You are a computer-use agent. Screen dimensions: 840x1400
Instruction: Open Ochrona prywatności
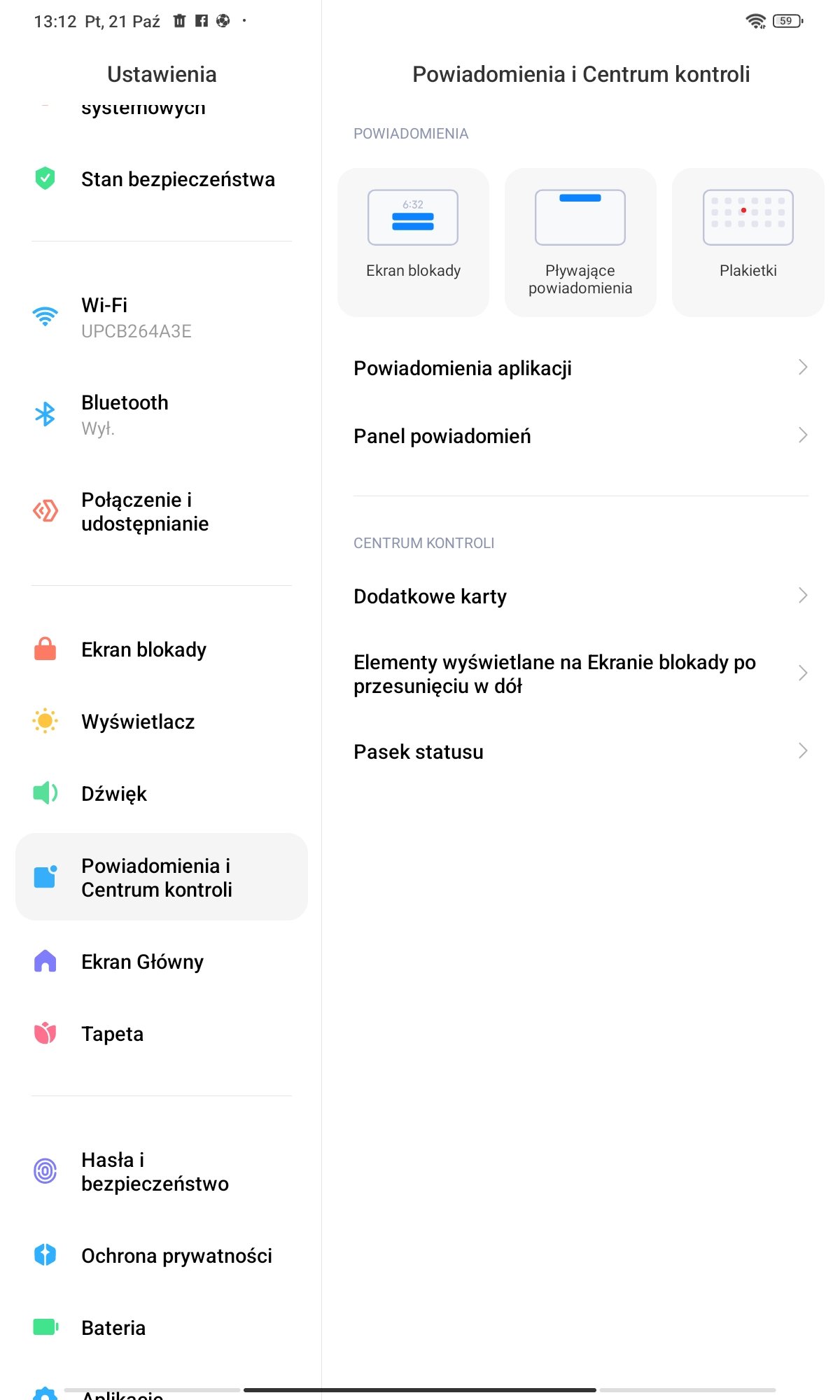point(162,1256)
